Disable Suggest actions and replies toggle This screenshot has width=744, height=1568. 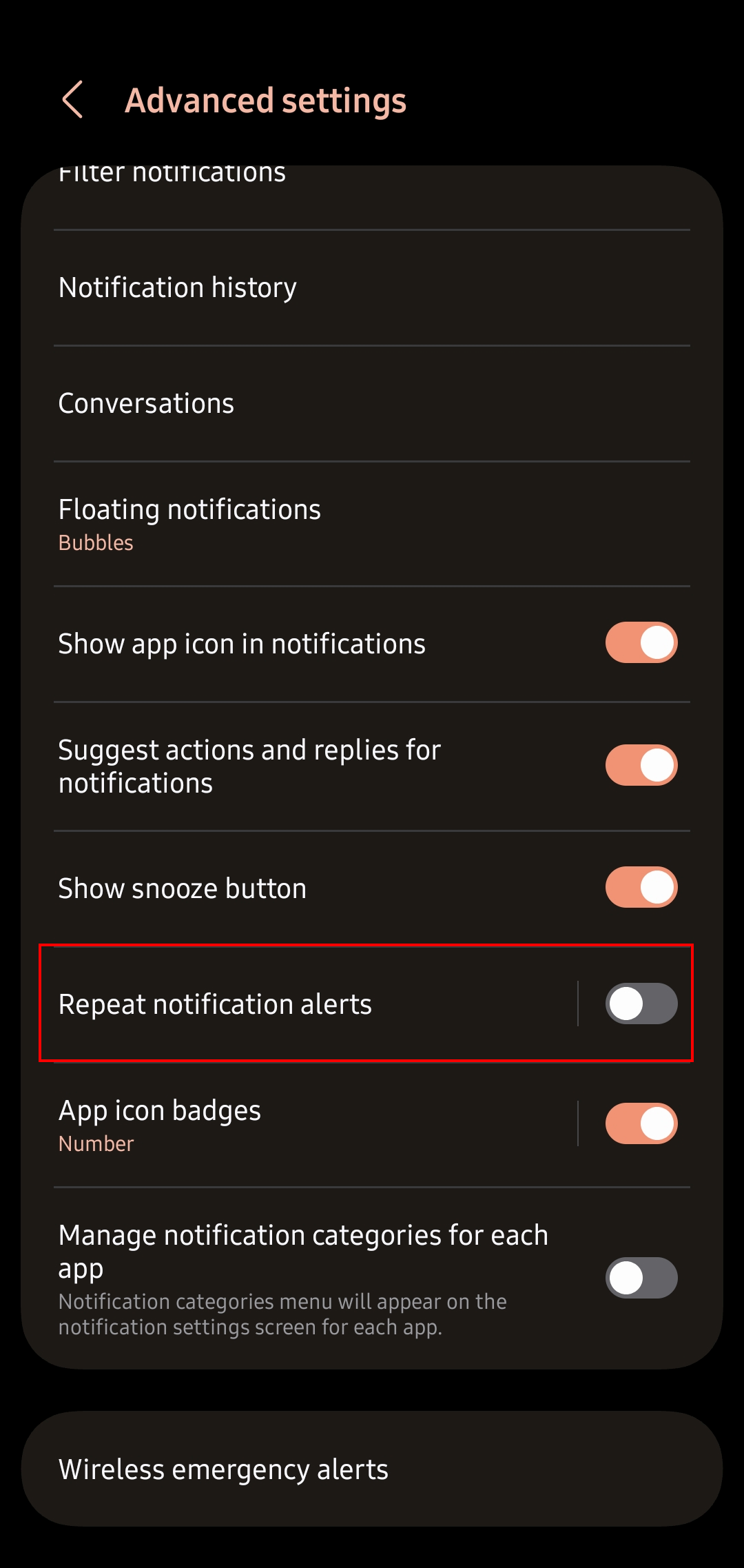coord(641,765)
